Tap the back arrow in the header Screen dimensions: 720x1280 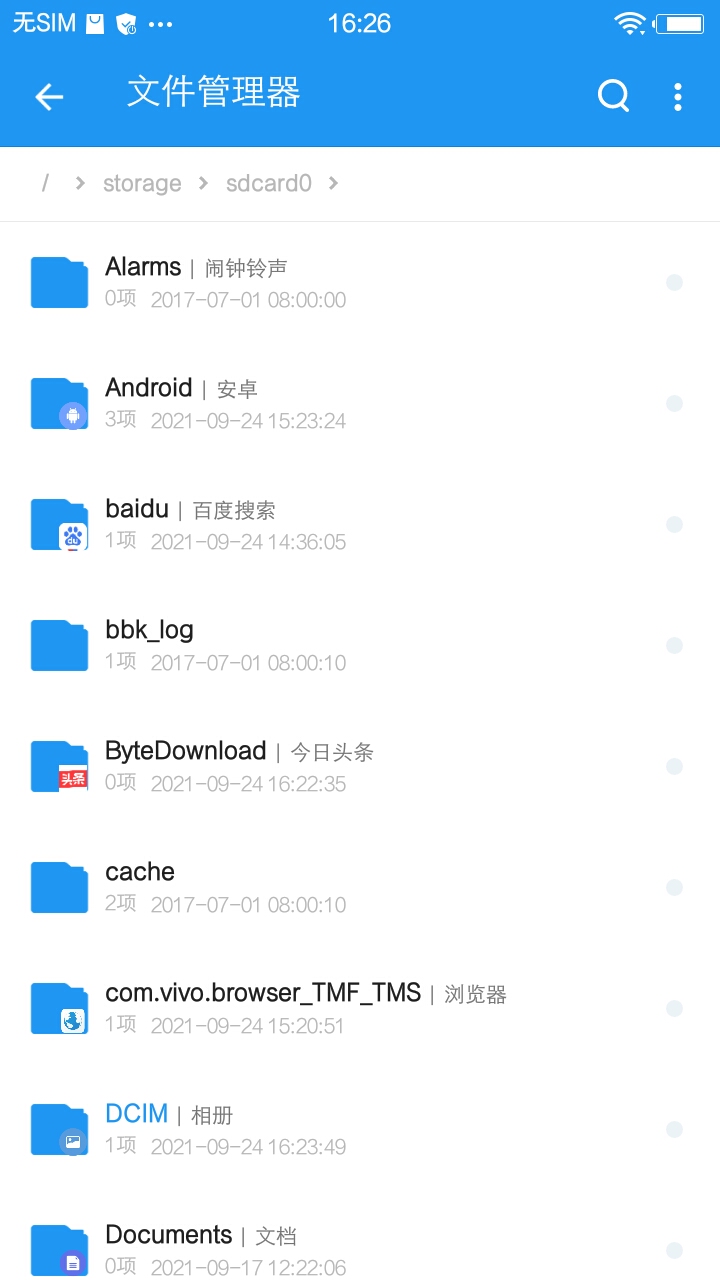[48, 97]
